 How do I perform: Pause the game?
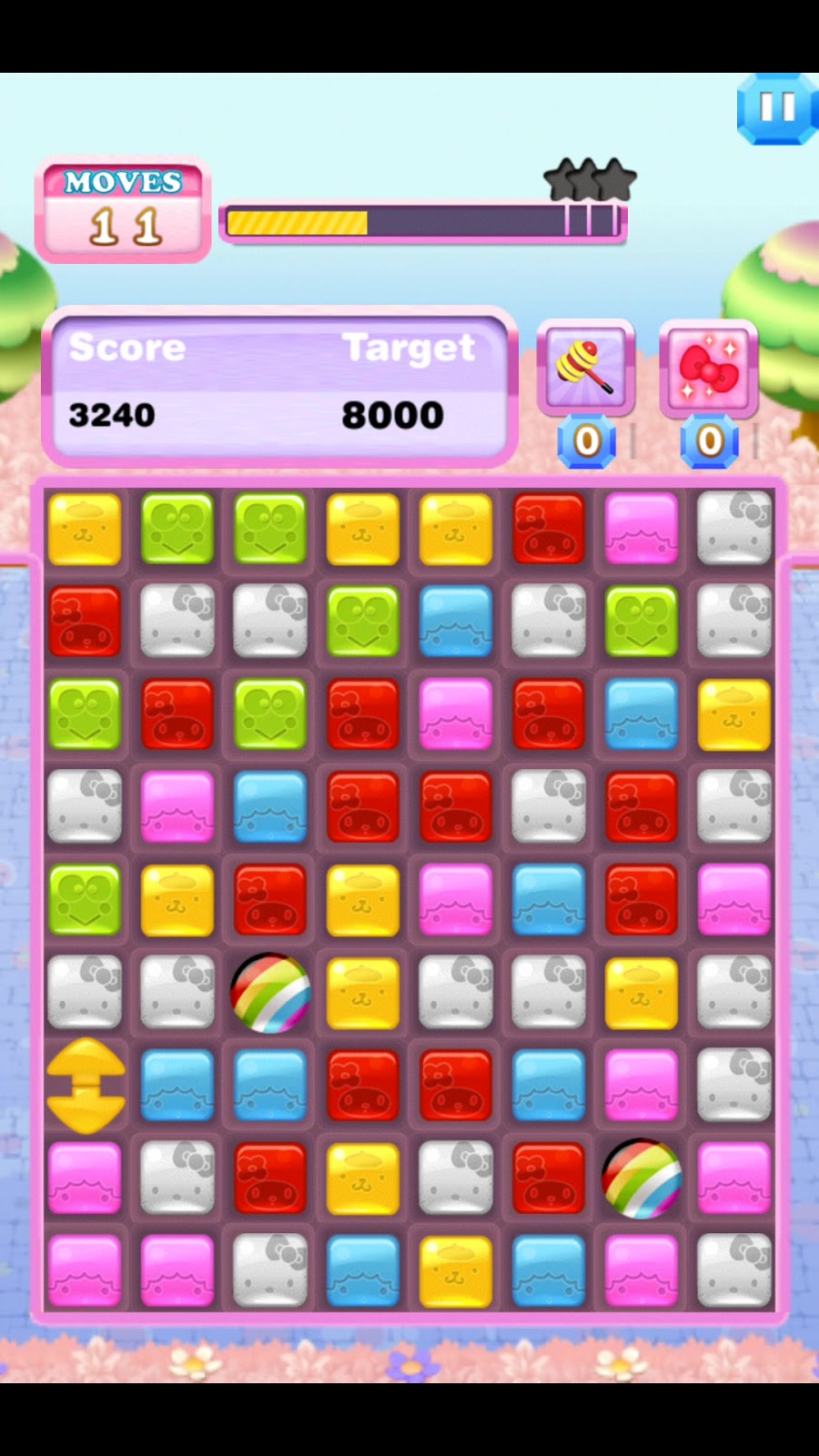coord(776,108)
